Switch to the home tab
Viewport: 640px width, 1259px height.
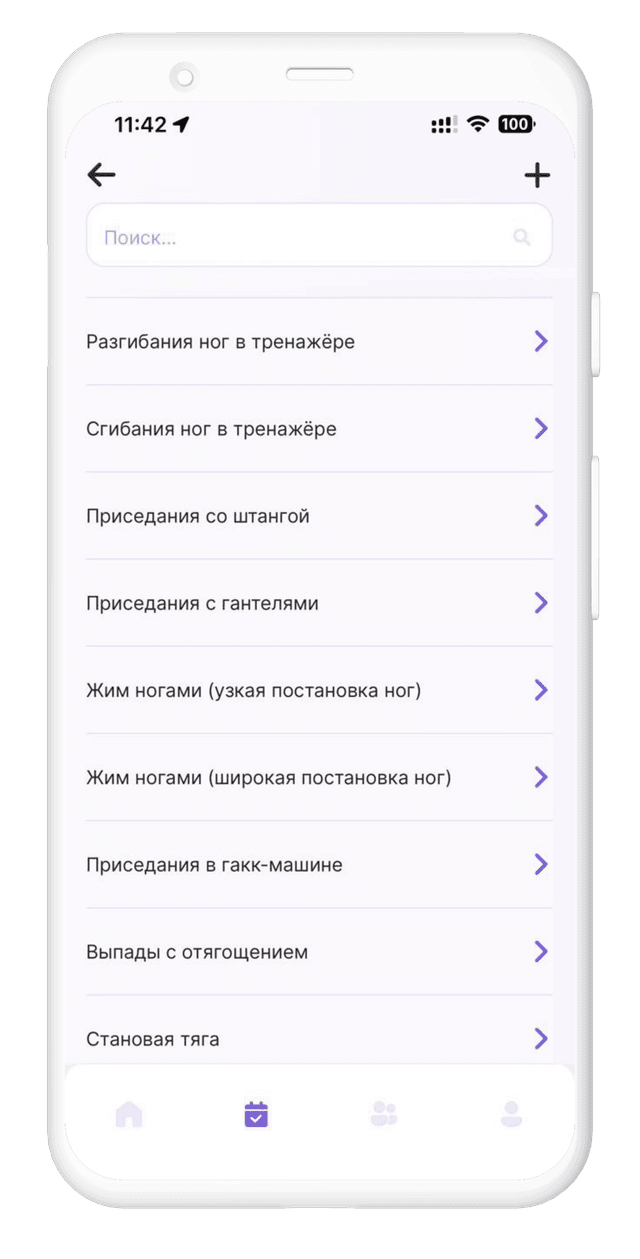pos(129,1114)
